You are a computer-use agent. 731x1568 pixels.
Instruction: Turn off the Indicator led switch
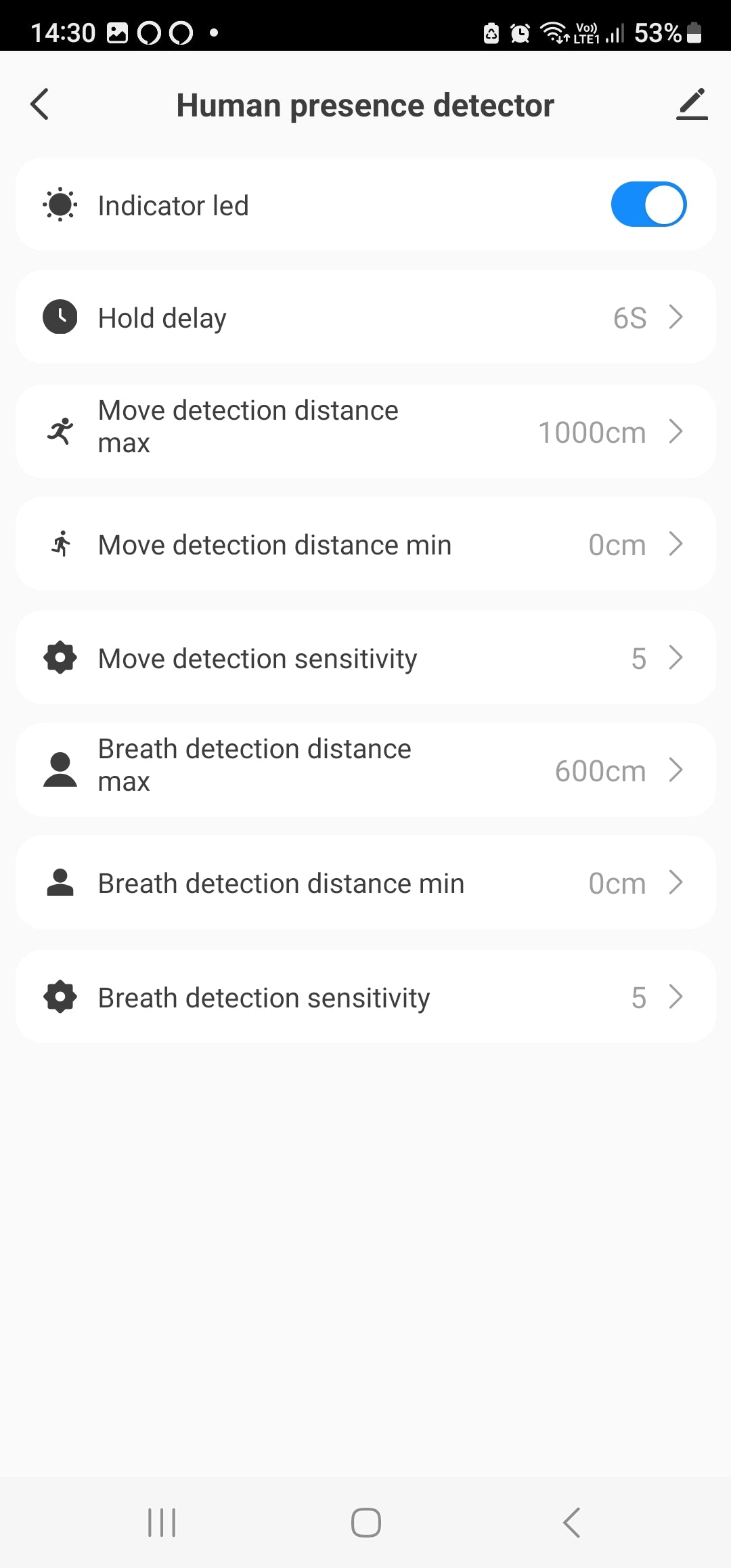(x=648, y=204)
